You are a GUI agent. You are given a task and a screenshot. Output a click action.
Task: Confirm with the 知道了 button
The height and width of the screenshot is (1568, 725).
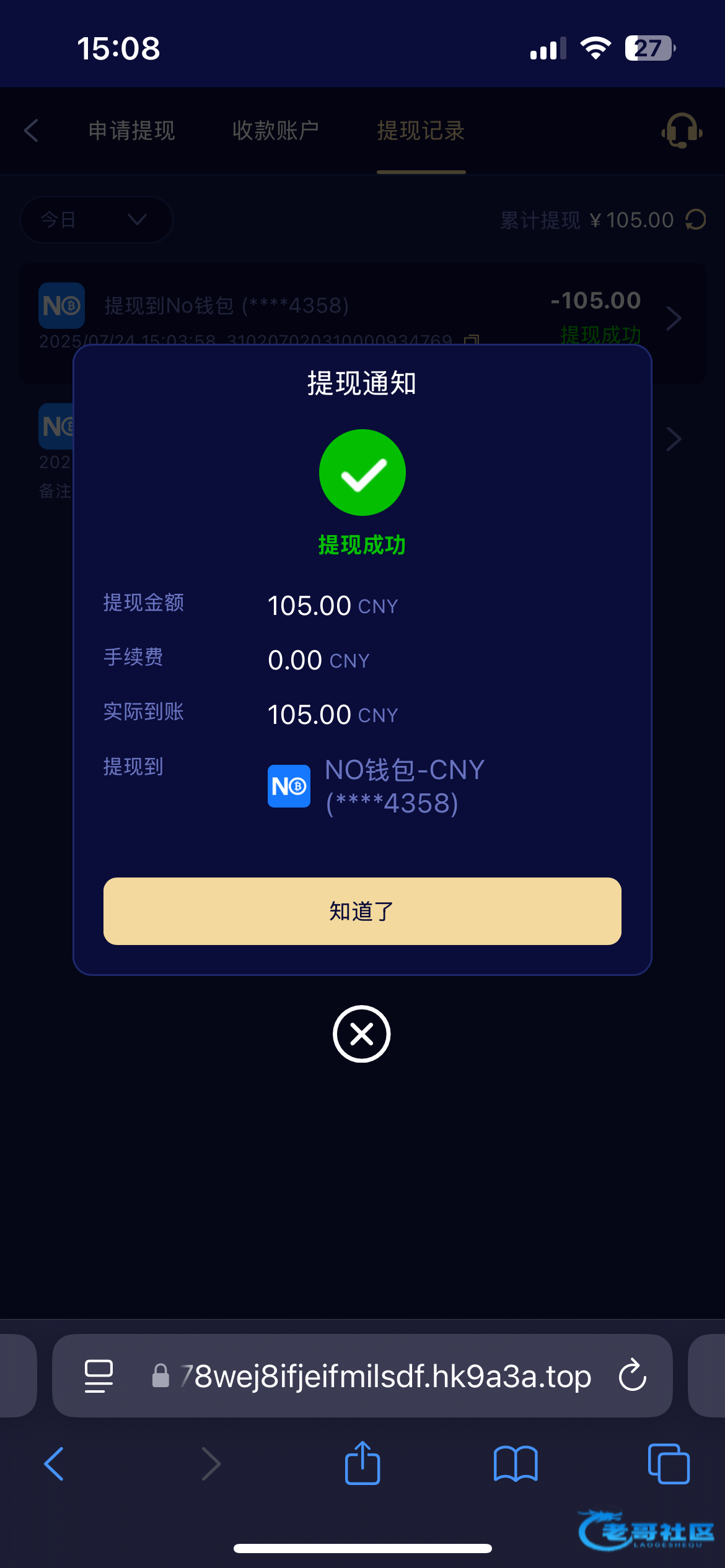pyautogui.click(x=362, y=911)
